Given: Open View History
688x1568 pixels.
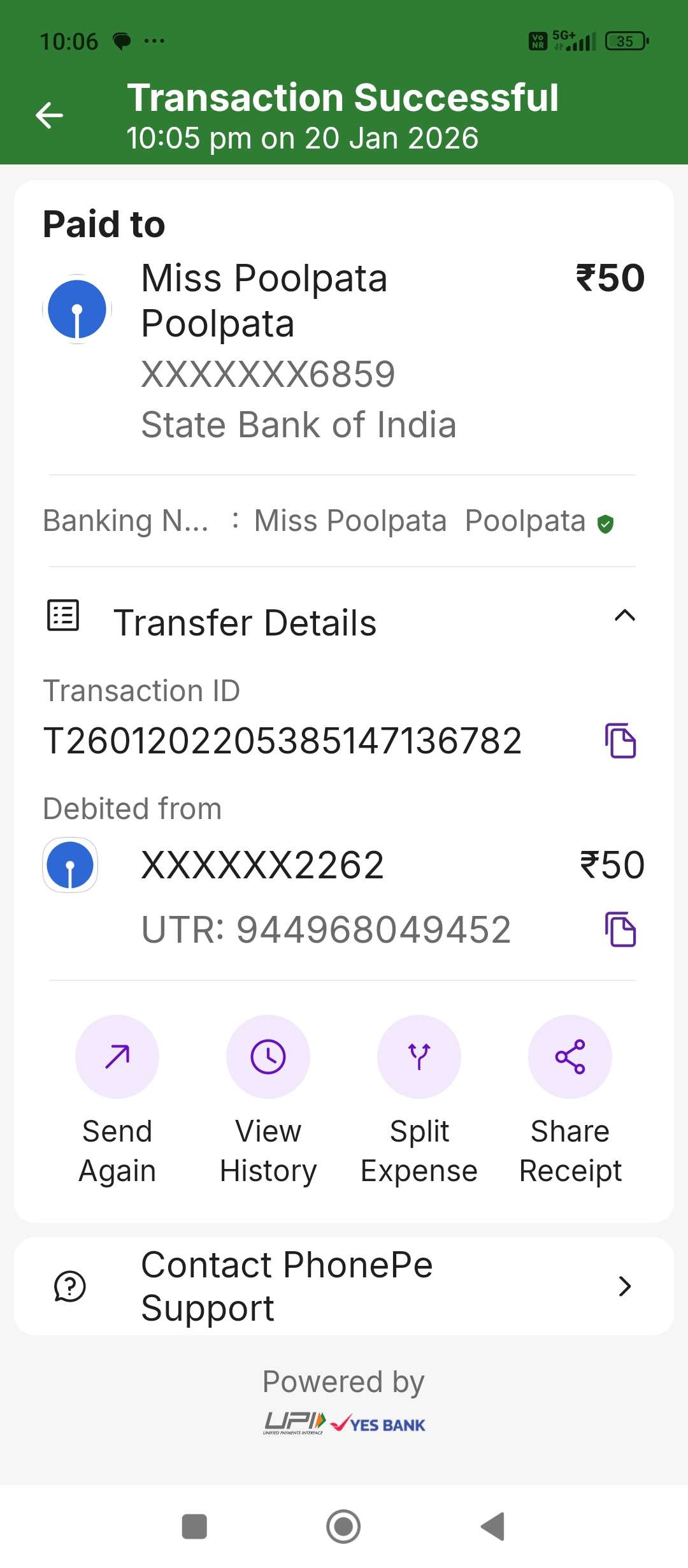Looking at the screenshot, I should pos(268,1057).
